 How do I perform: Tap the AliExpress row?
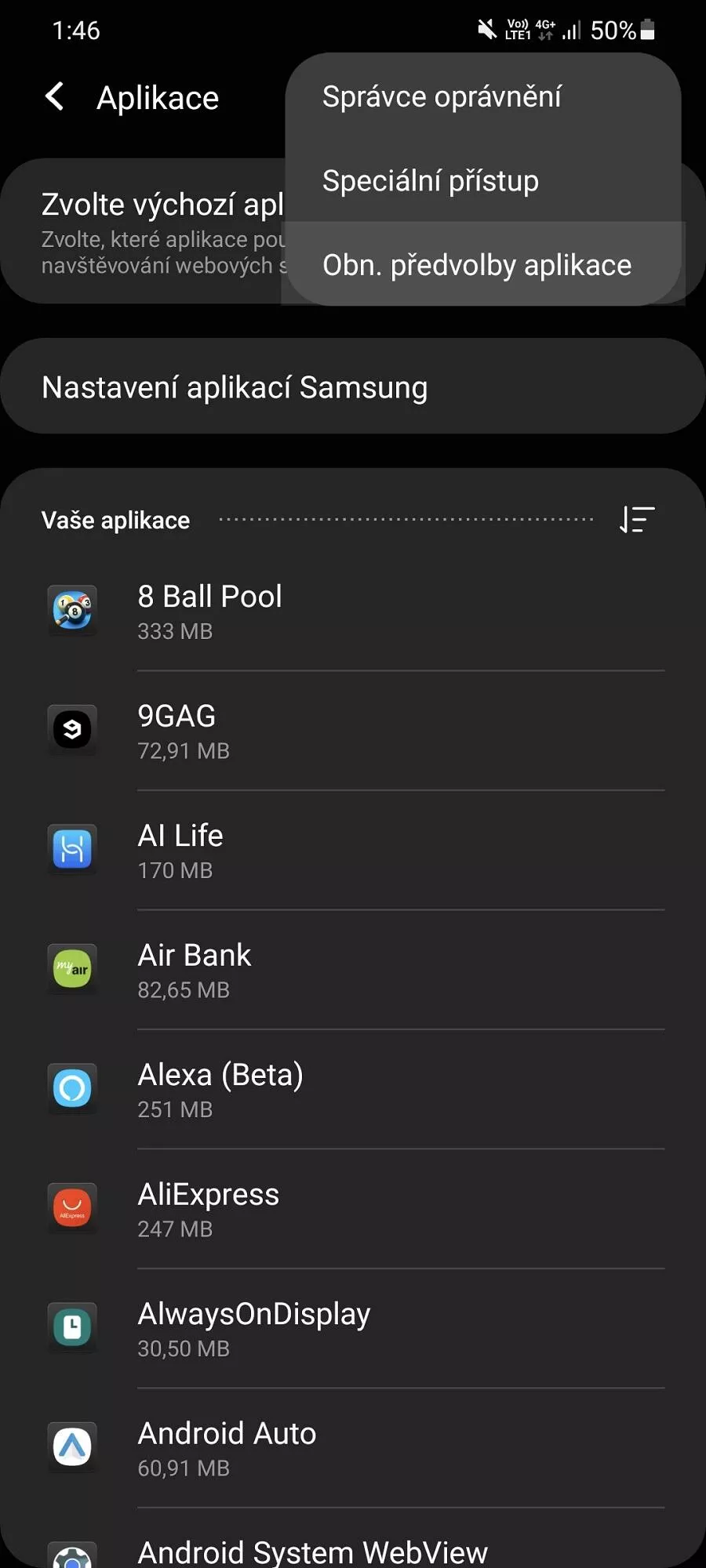(353, 1209)
